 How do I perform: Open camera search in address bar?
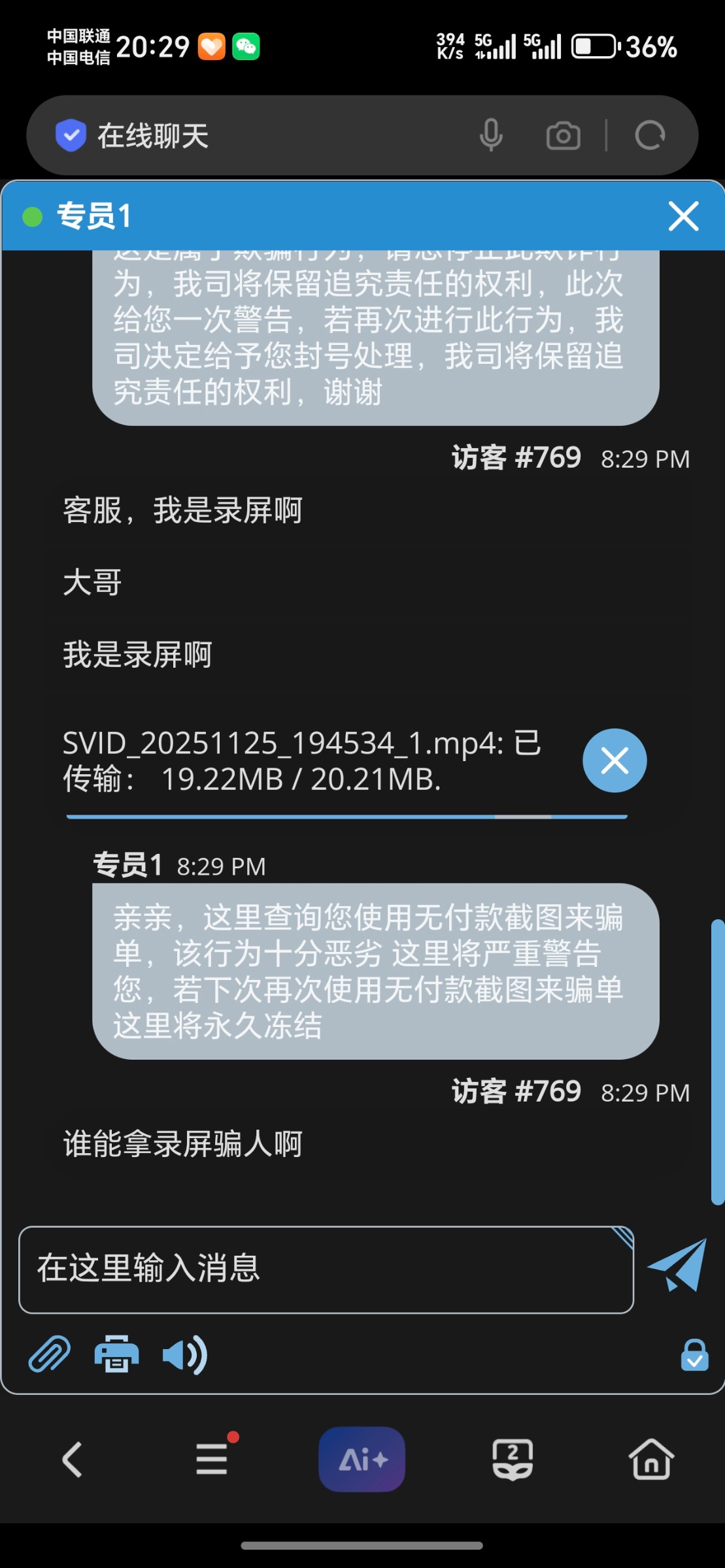click(563, 136)
